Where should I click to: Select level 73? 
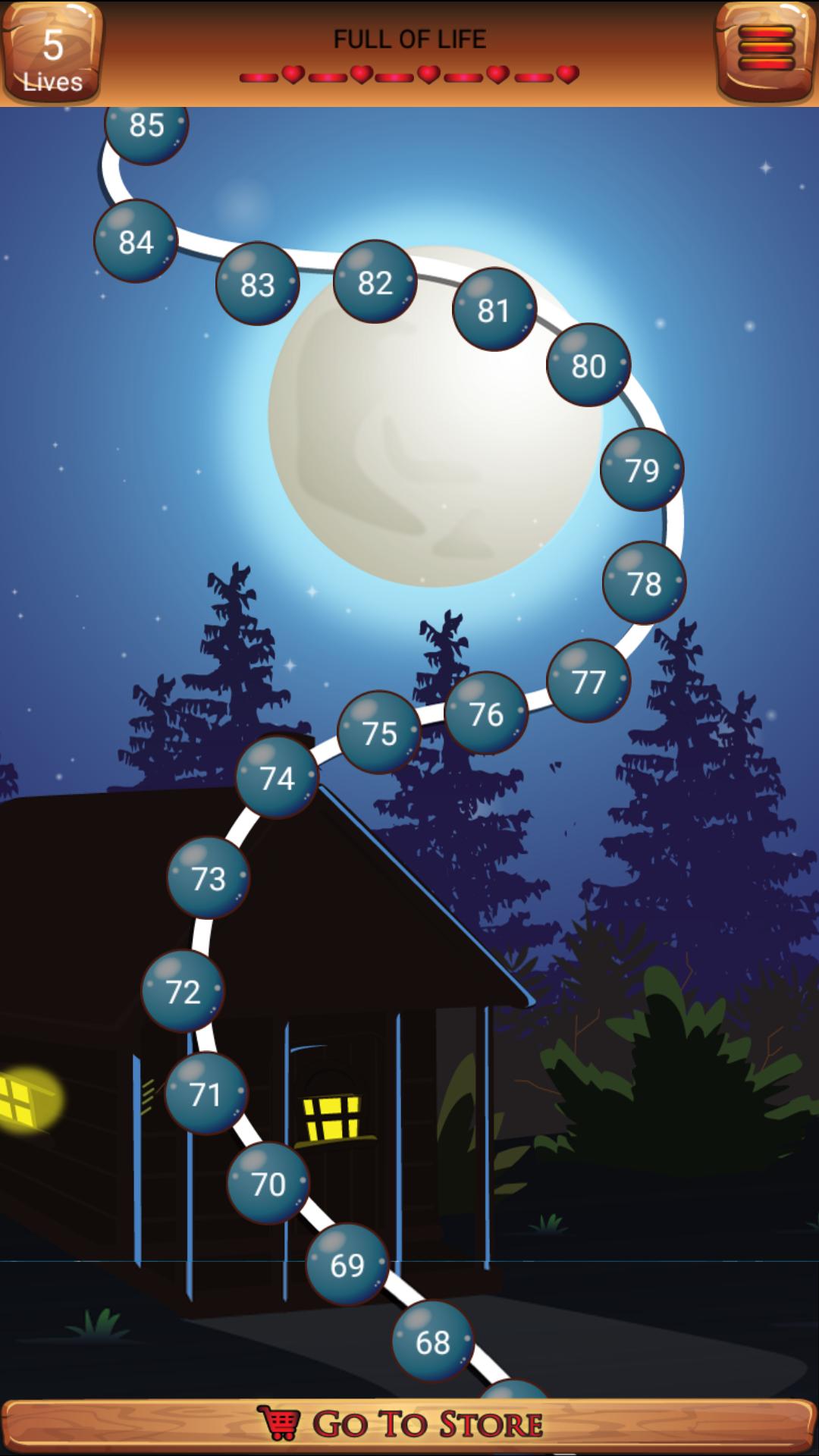[x=209, y=877]
